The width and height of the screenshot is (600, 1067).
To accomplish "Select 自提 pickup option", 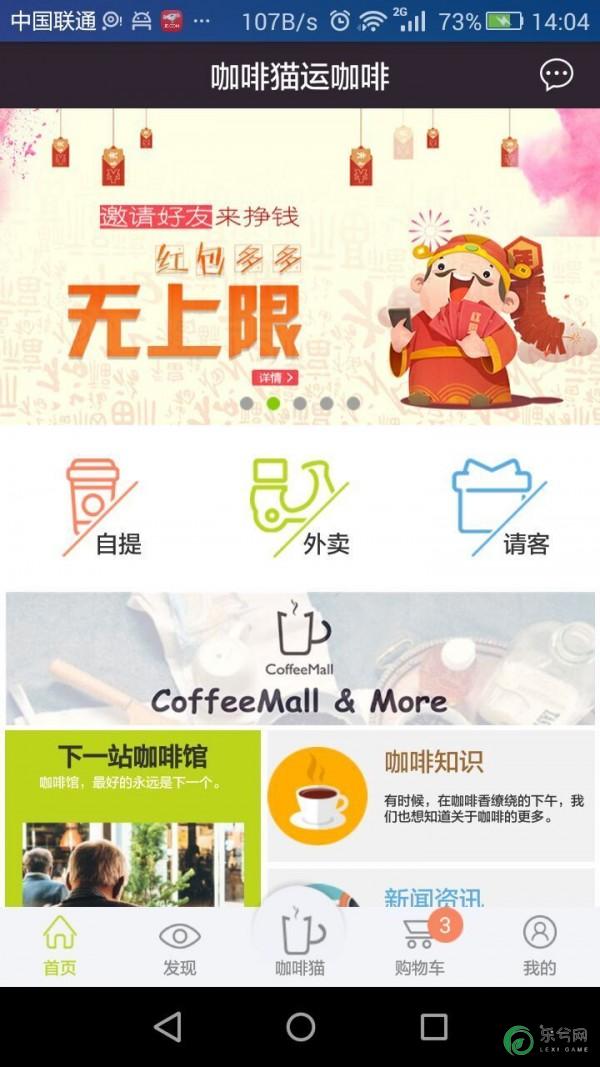I will [101, 508].
